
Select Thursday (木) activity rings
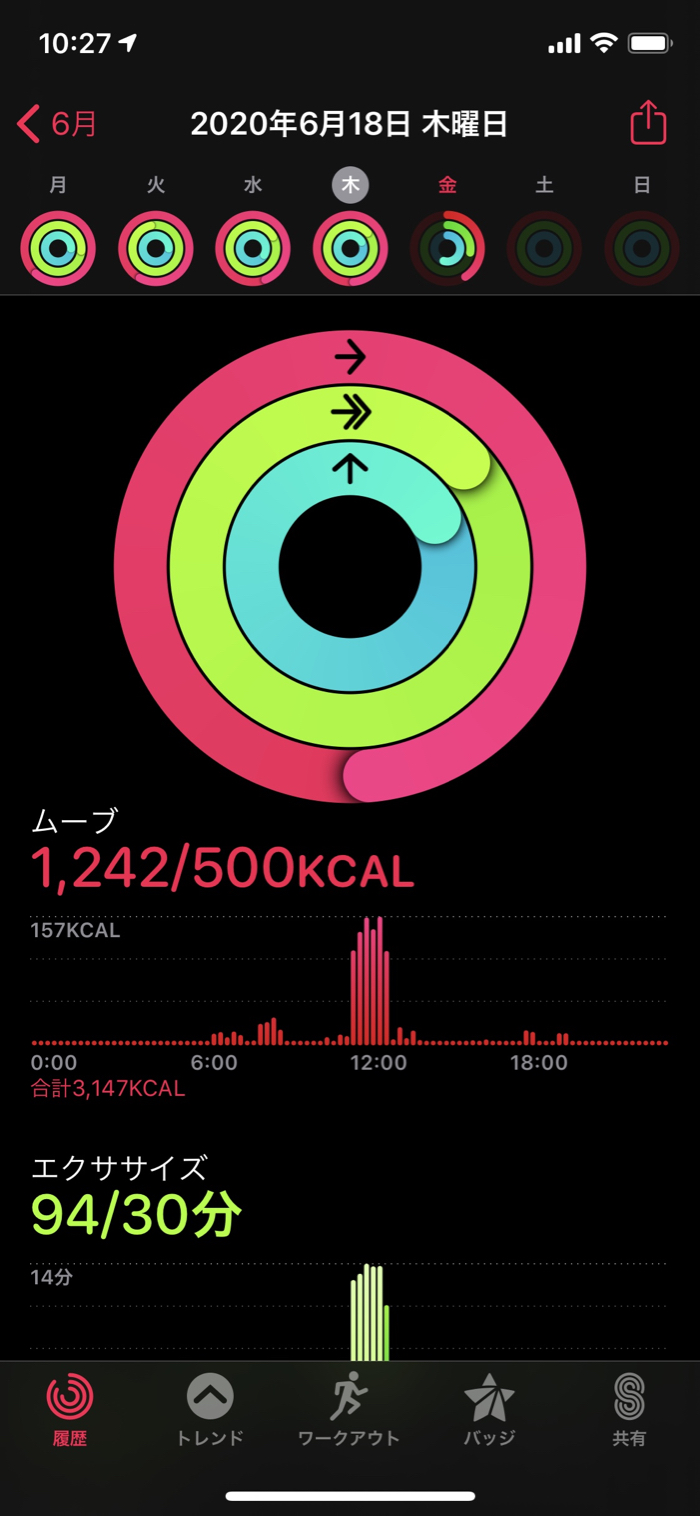(x=350, y=248)
